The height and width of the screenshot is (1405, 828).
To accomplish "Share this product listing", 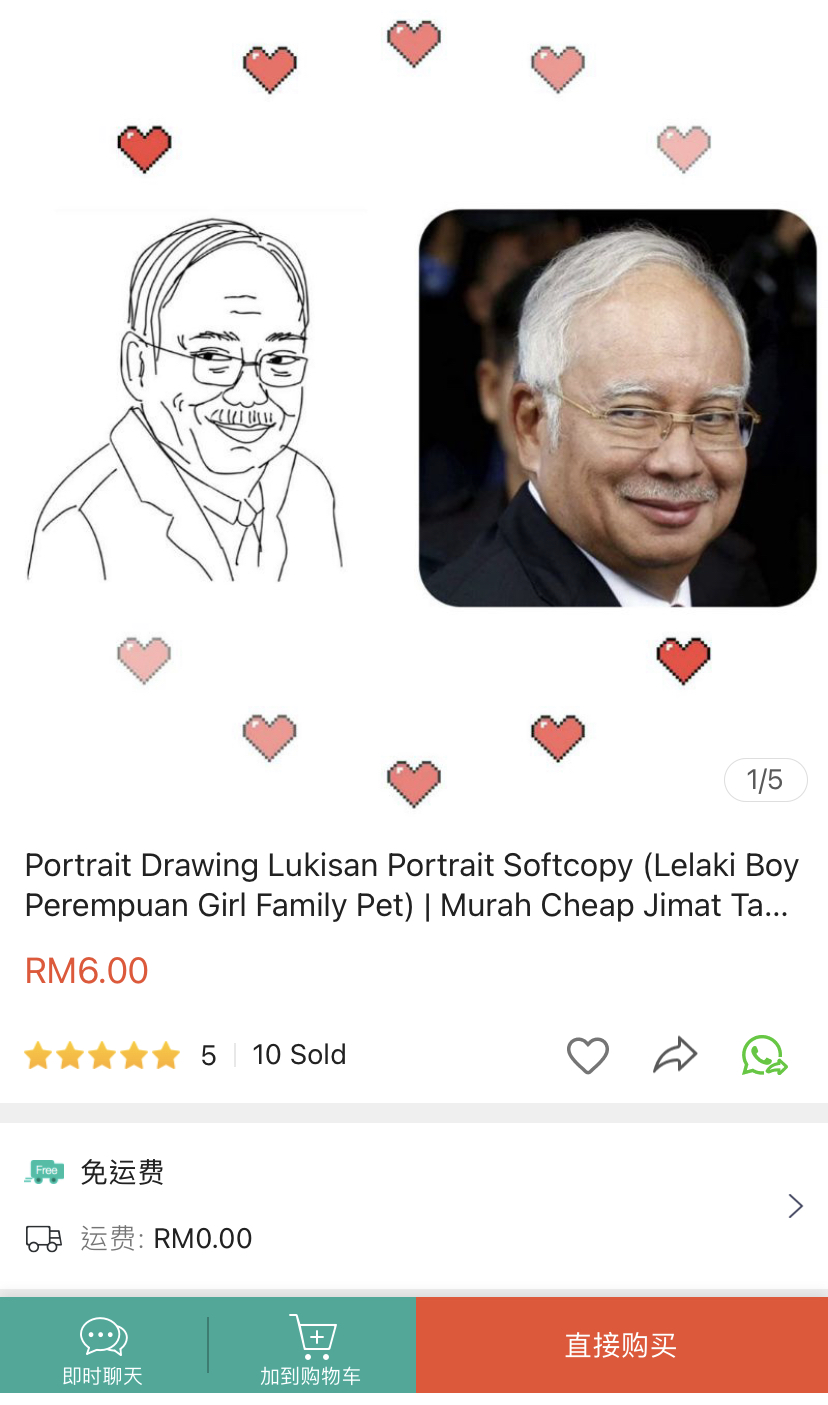I will tap(675, 1055).
